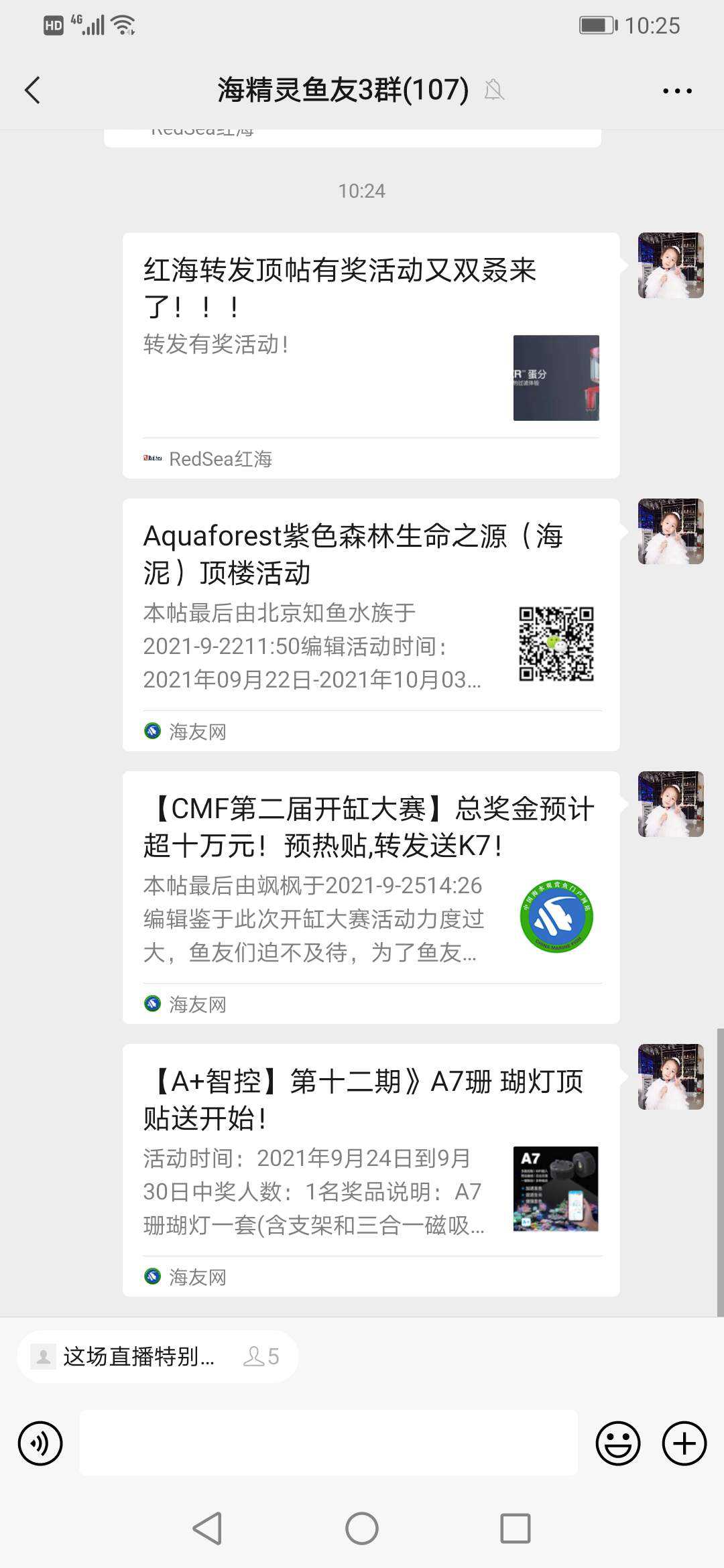
Task: Go back from the group chat
Action: click(32, 90)
